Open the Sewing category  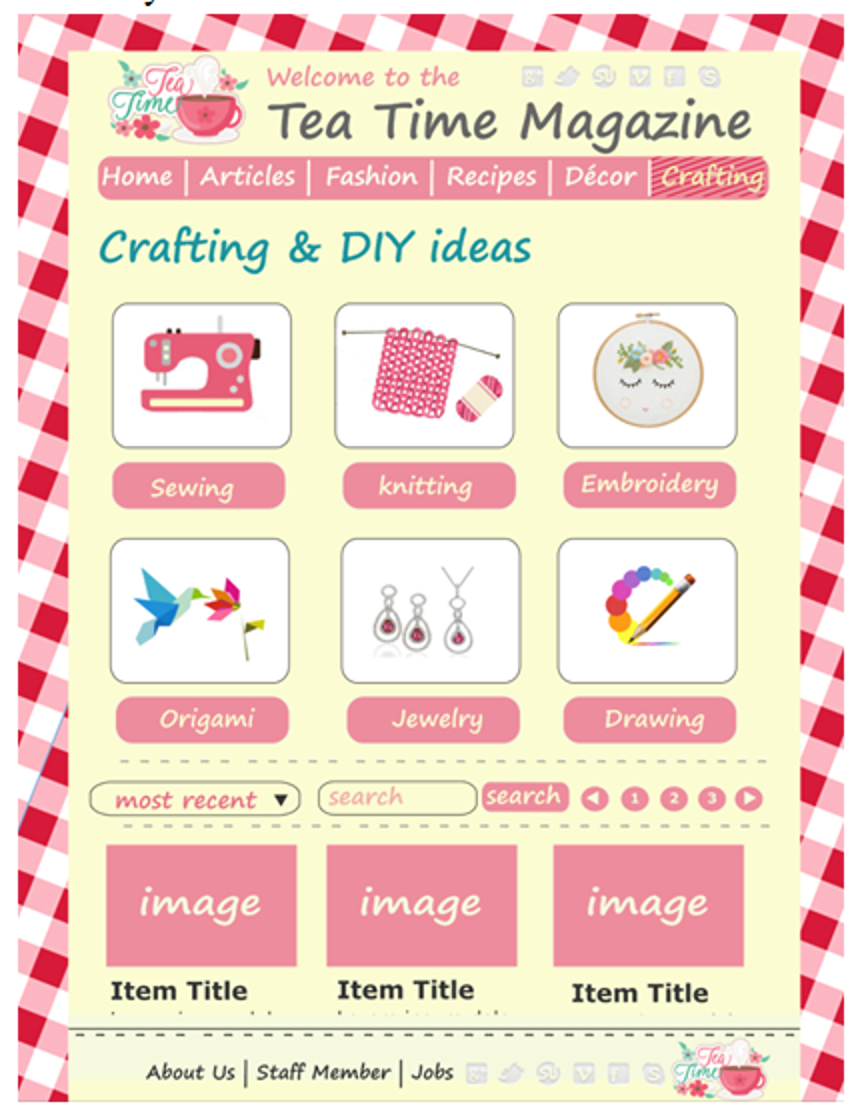point(198,487)
